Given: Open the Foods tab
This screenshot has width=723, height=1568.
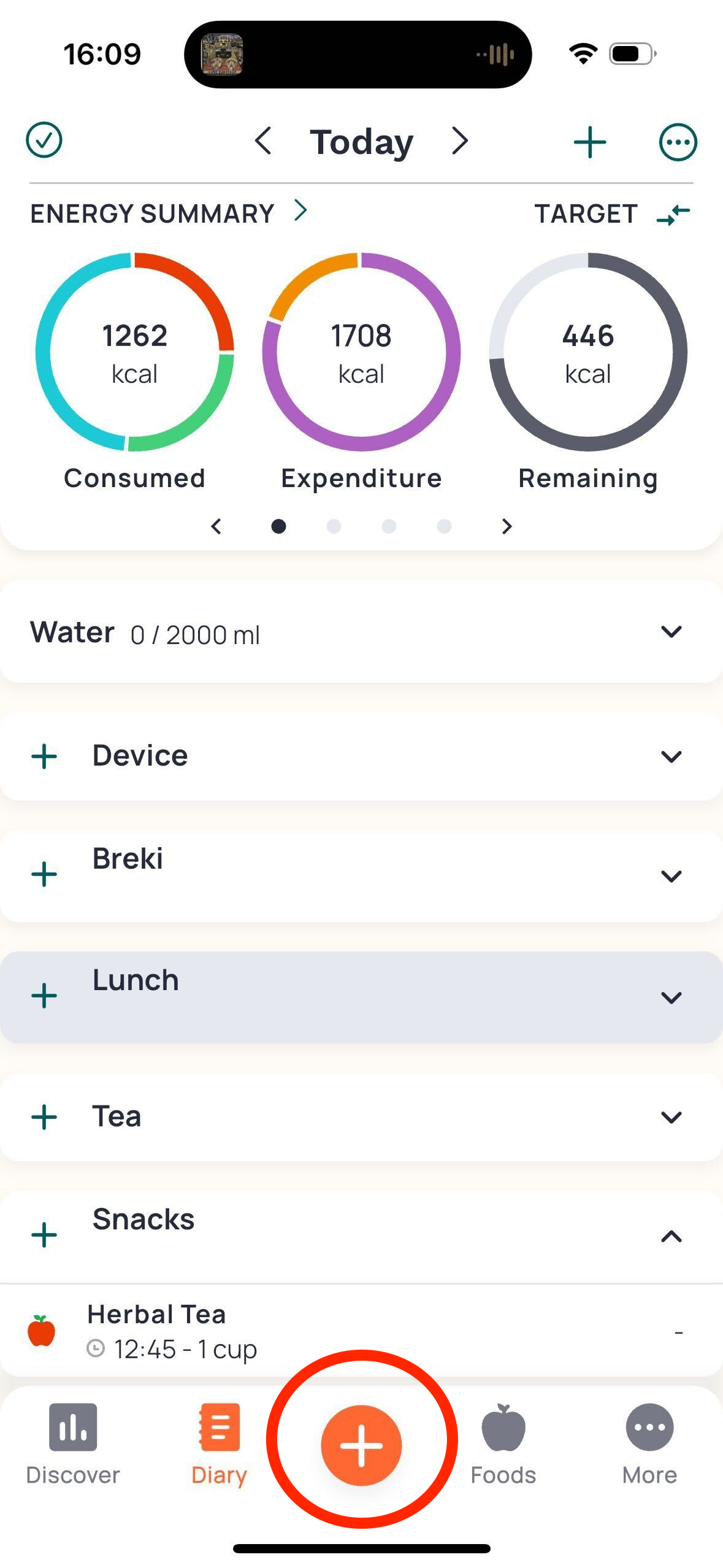Looking at the screenshot, I should (x=503, y=1444).
